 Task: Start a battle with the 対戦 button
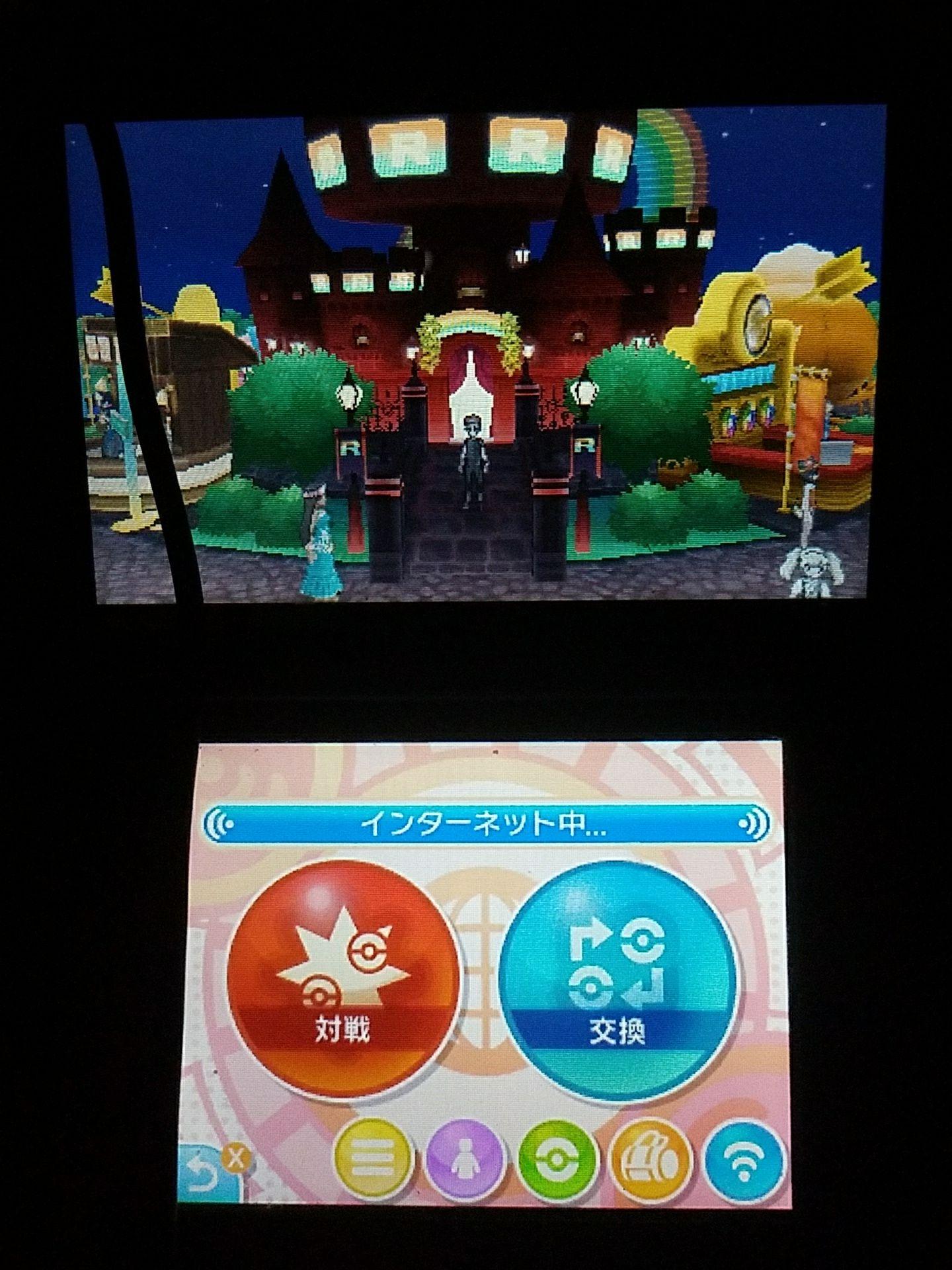(x=344, y=986)
